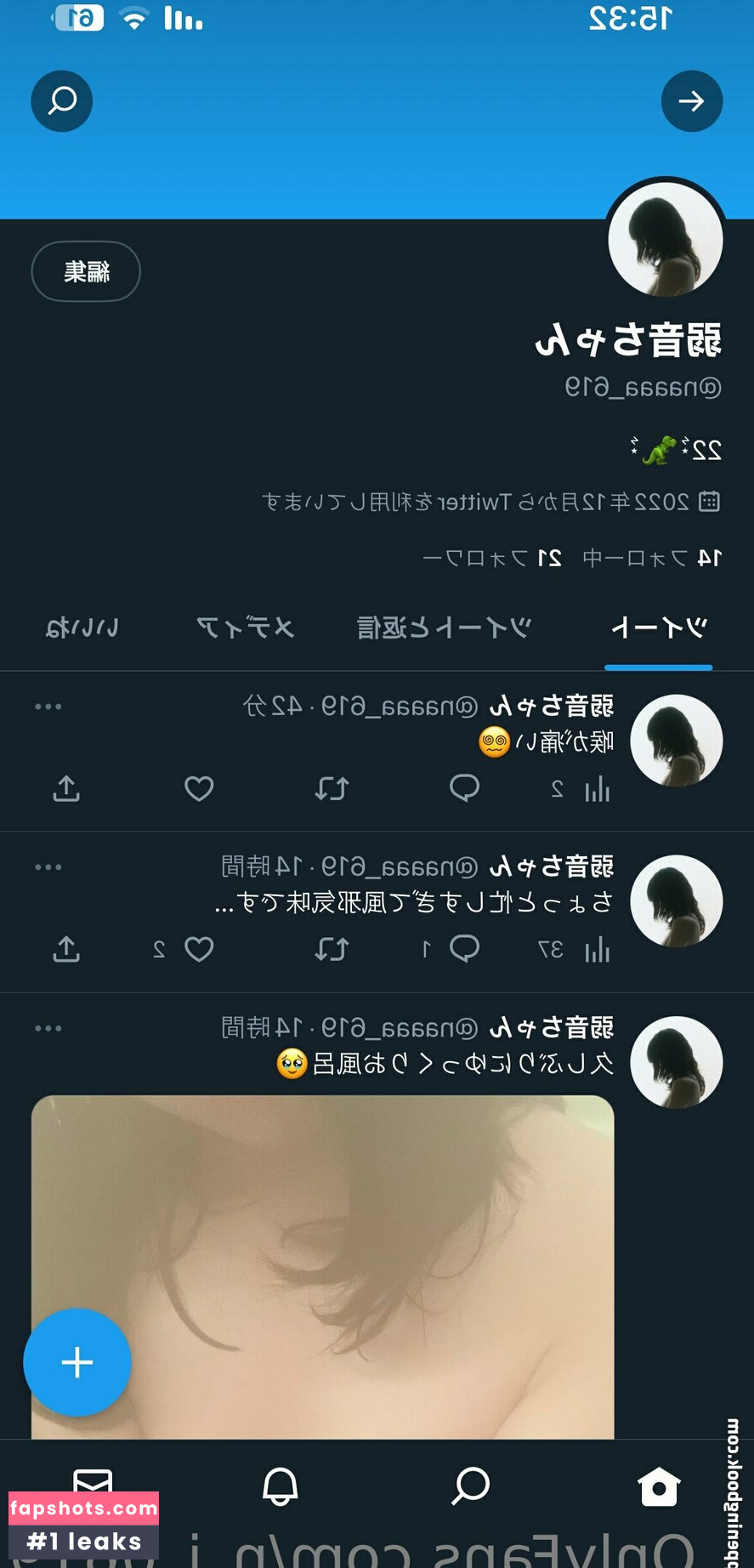Open profile search with the magnifier icon

[x=62, y=101]
